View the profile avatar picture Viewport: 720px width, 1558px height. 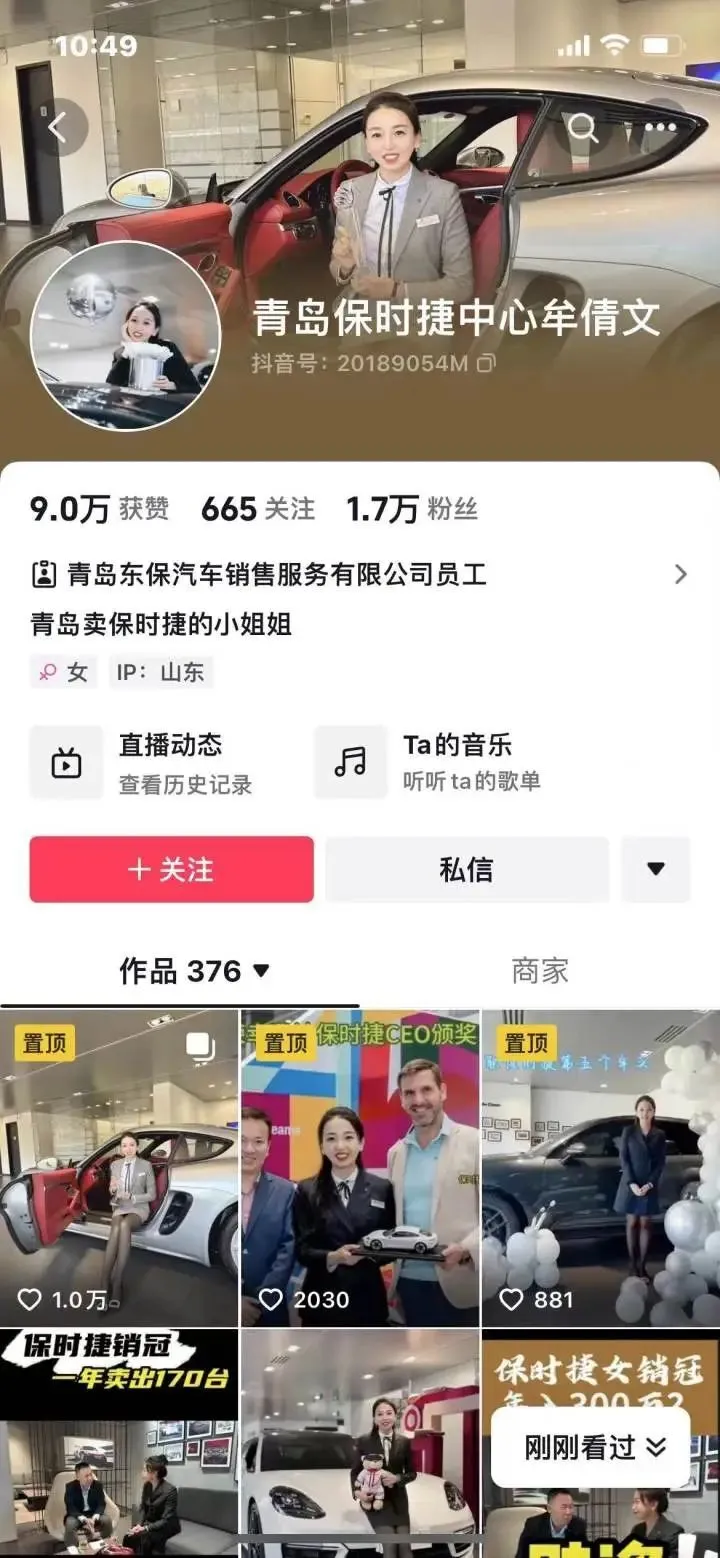(125, 336)
